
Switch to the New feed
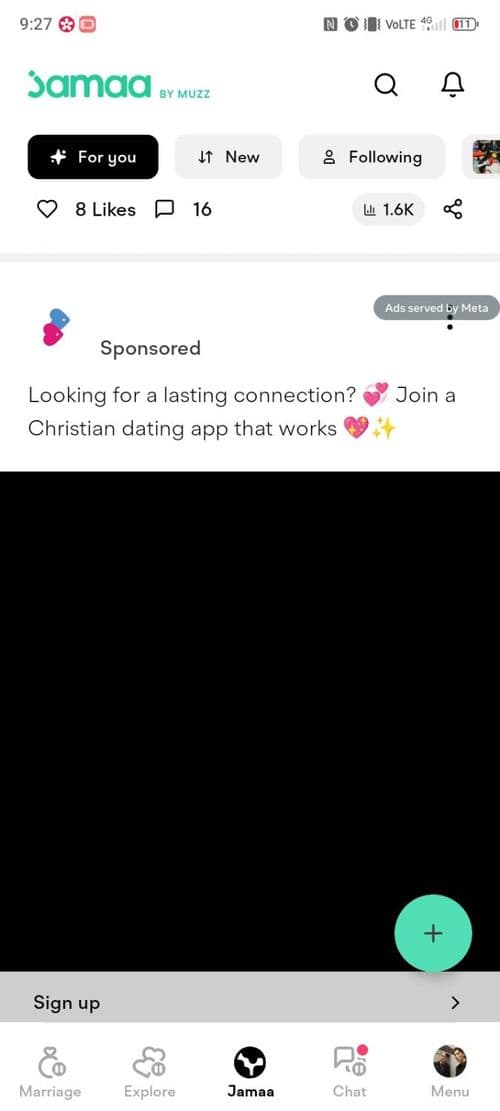[x=228, y=157]
